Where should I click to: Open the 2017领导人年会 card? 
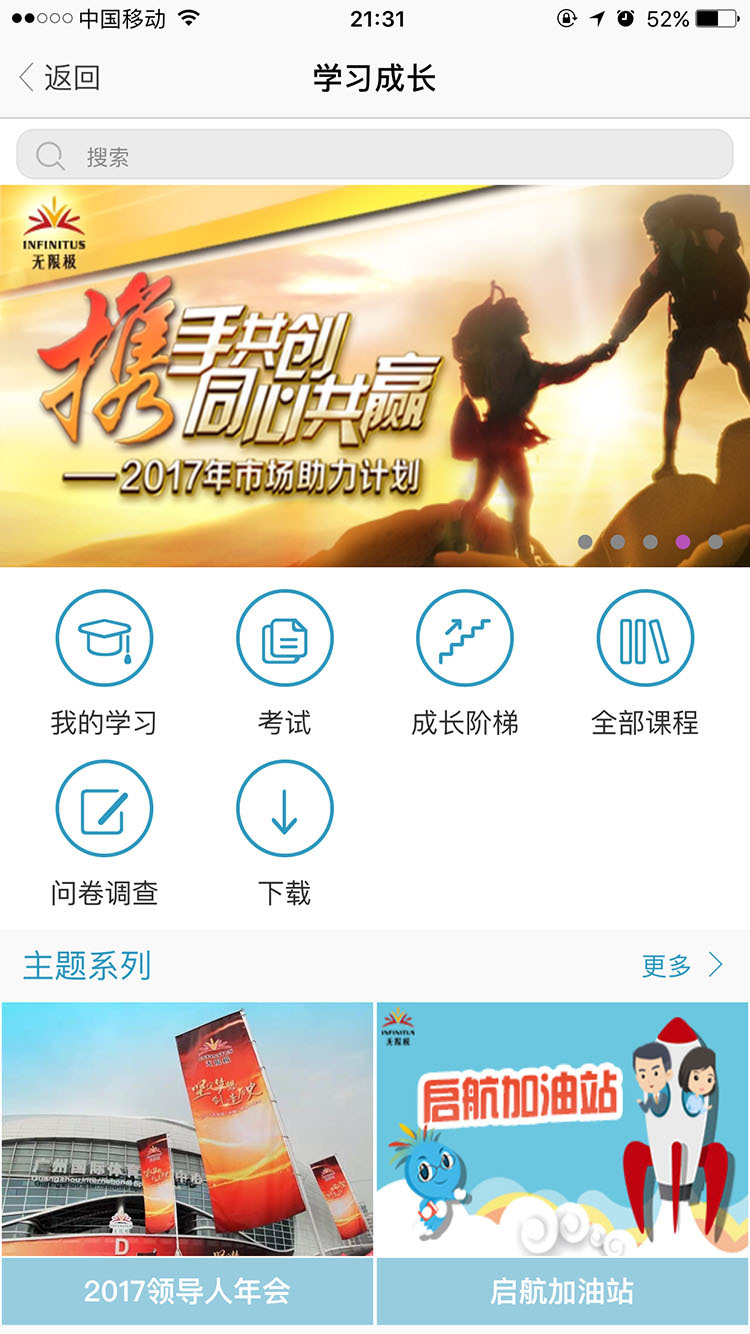point(187,1160)
